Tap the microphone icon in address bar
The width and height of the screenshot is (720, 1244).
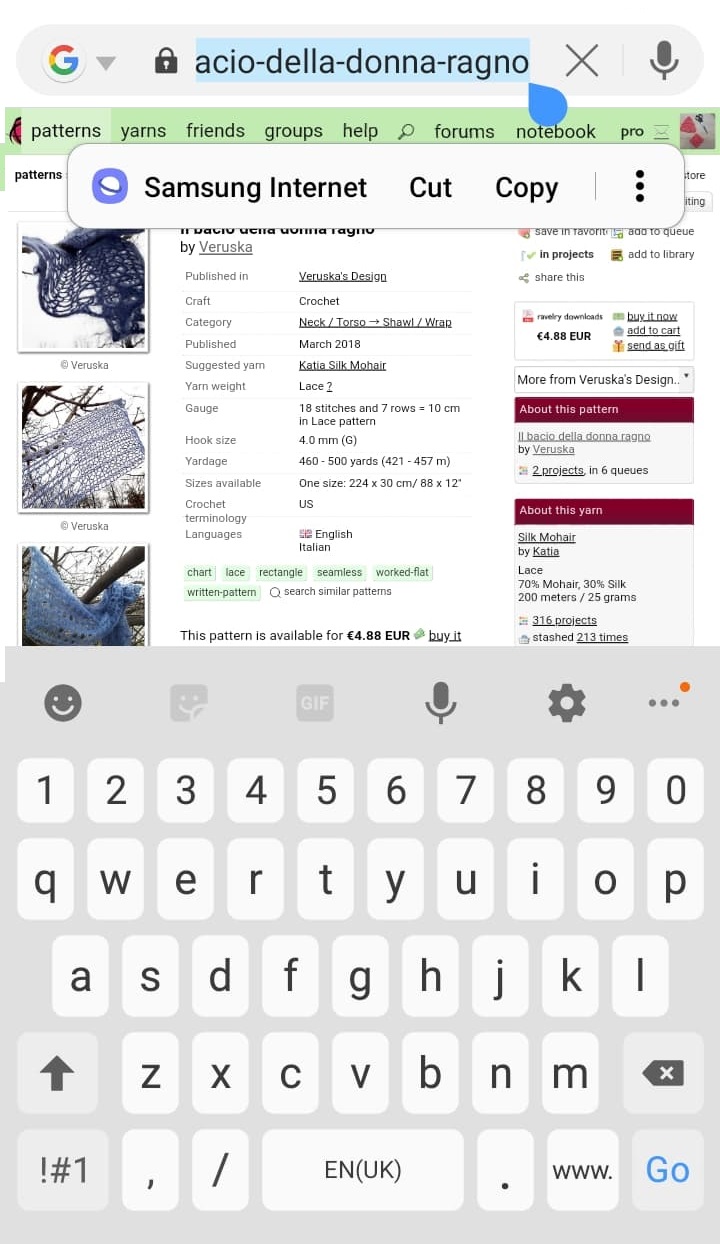click(x=663, y=60)
